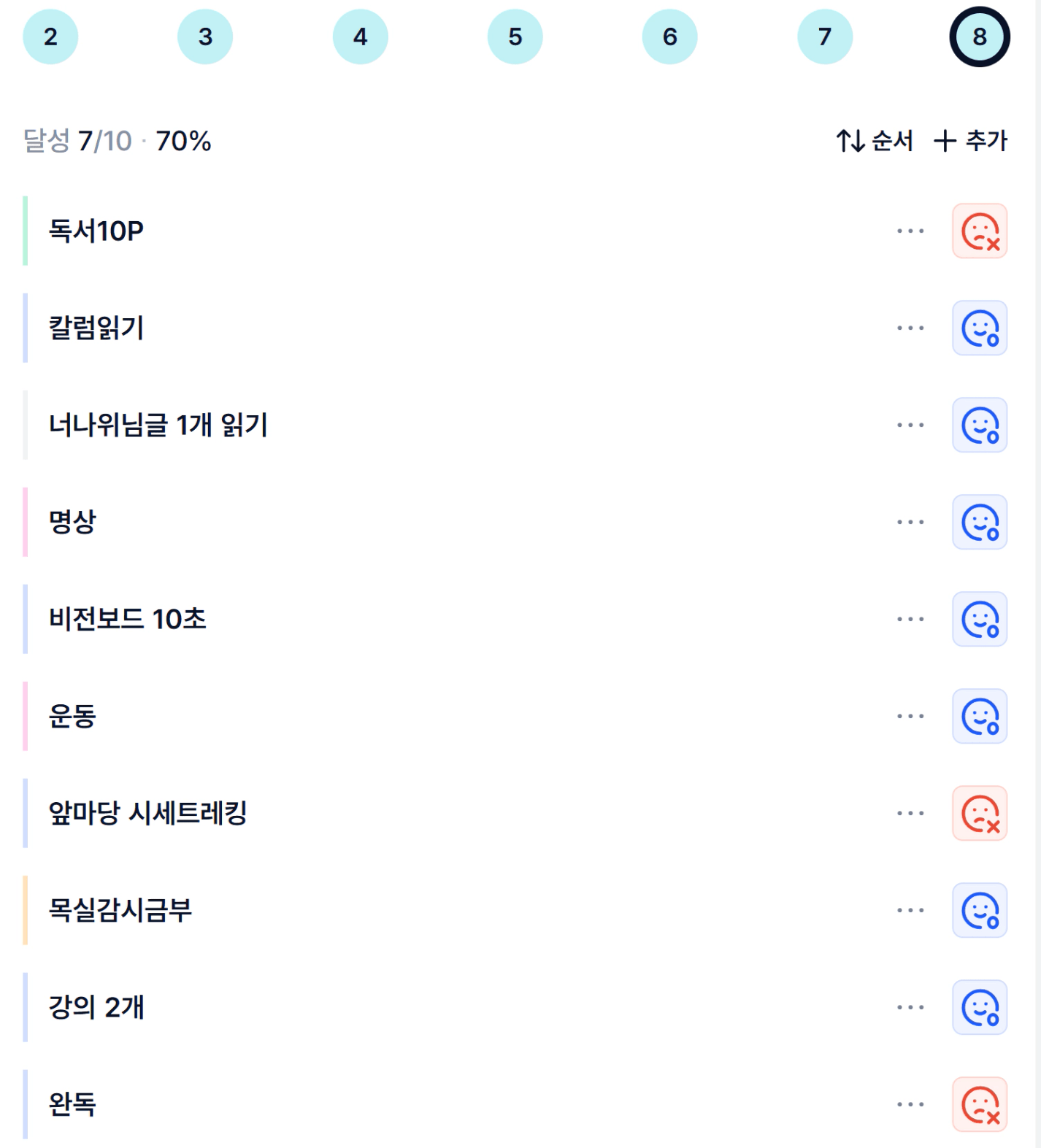The width and height of the screenshot is (1041, 1148).
Task: Tap the 순서 reorder button
Action: coord(875,140)
